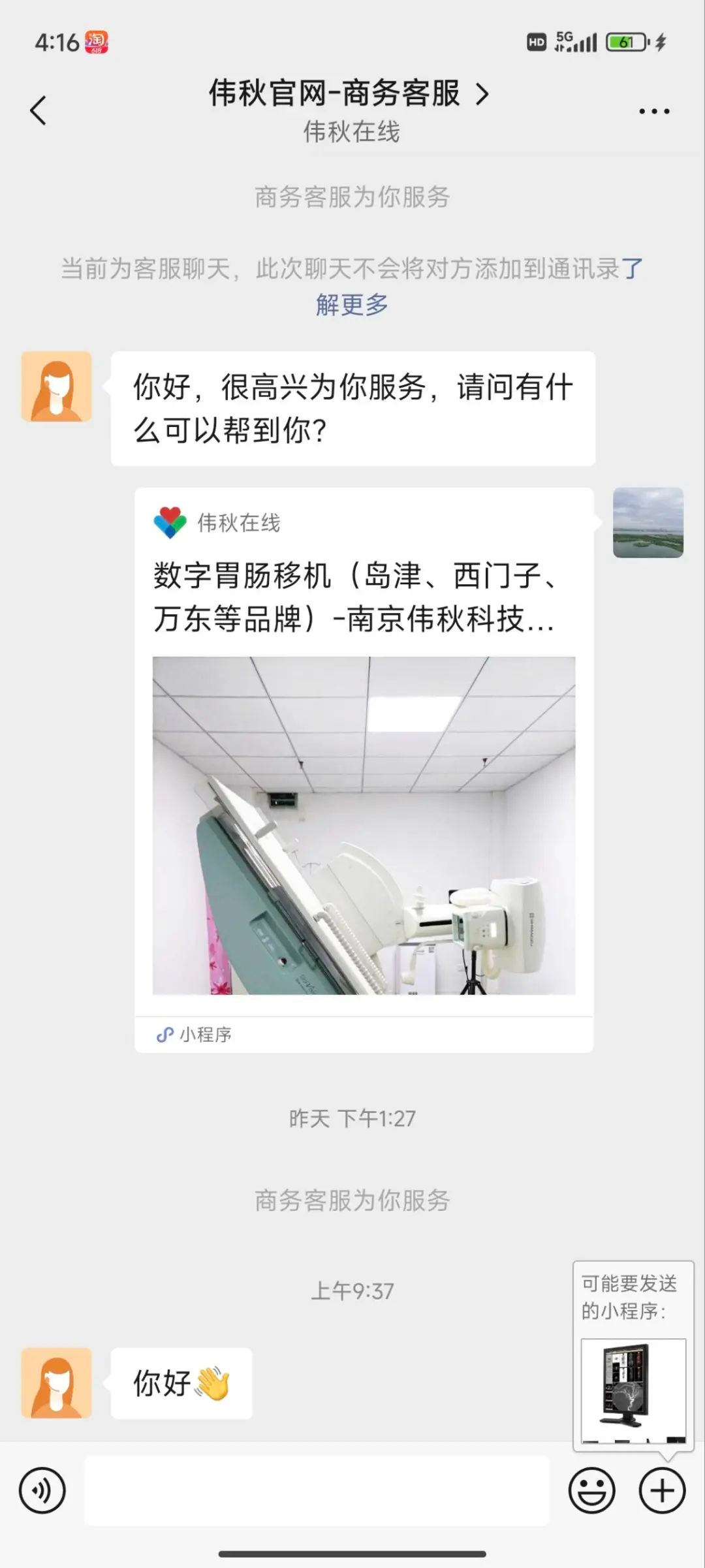Go back from the customer service chat

[x=39, y=110]
